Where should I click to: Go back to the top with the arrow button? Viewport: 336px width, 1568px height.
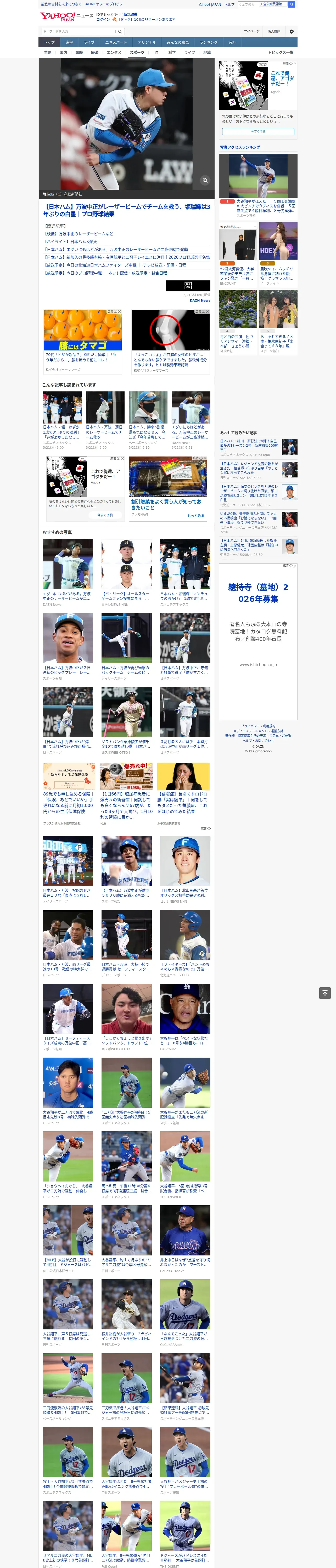(x=325, y=993)
